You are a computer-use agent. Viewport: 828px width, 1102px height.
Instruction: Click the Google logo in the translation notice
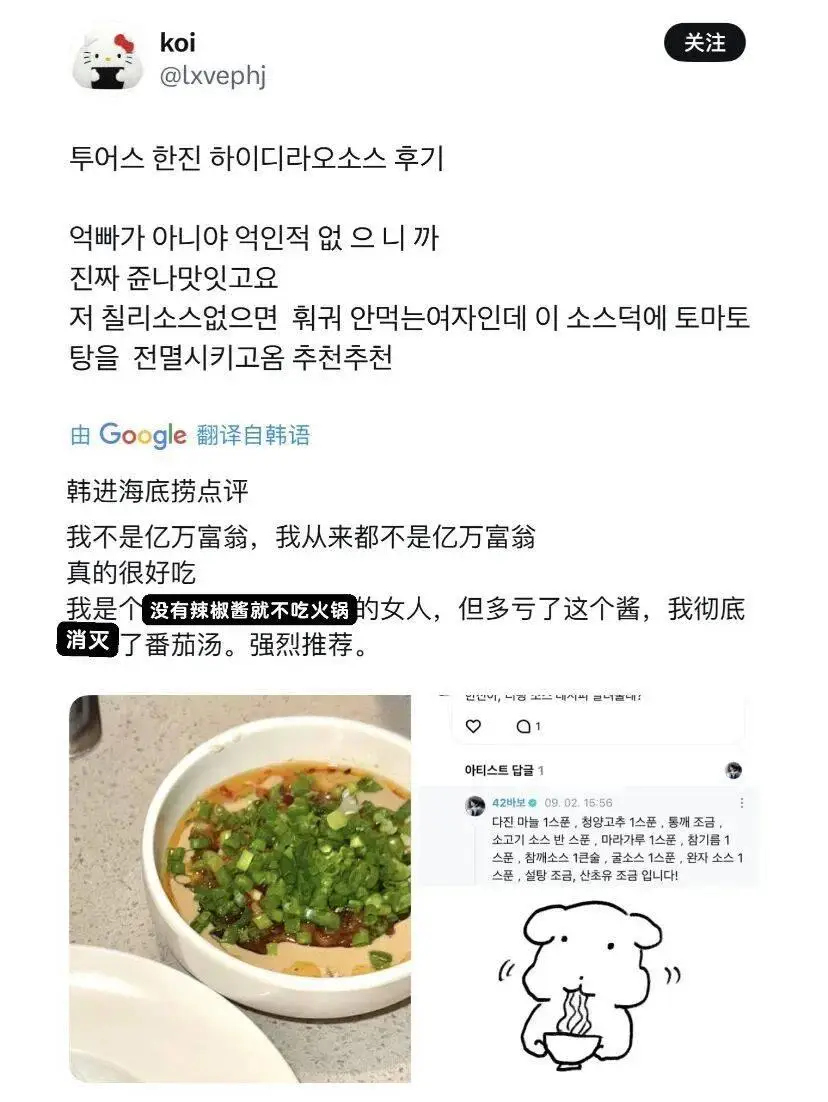pyautogui.click(x=143, y=434)
